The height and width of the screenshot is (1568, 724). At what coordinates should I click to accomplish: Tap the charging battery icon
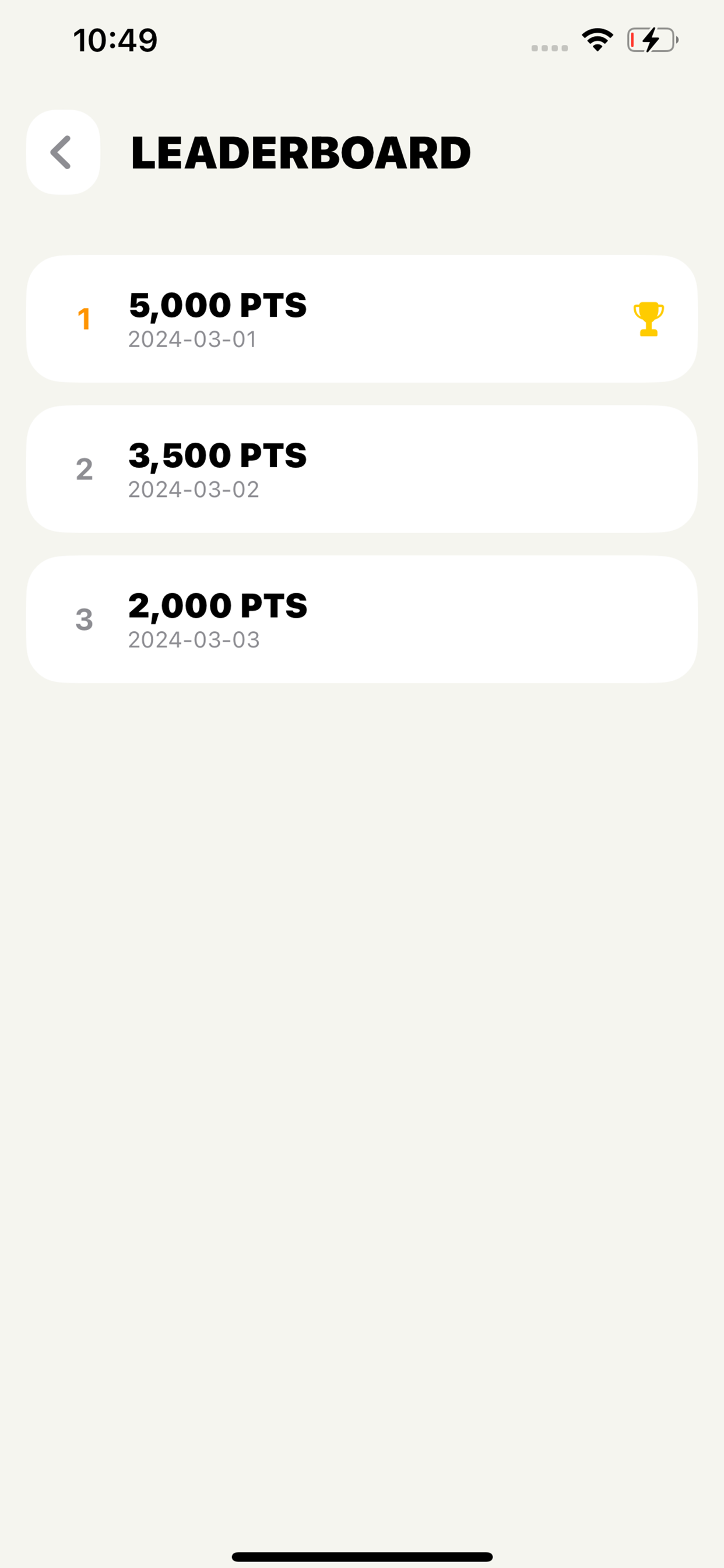pyautogui.click(x=652, y=40)
